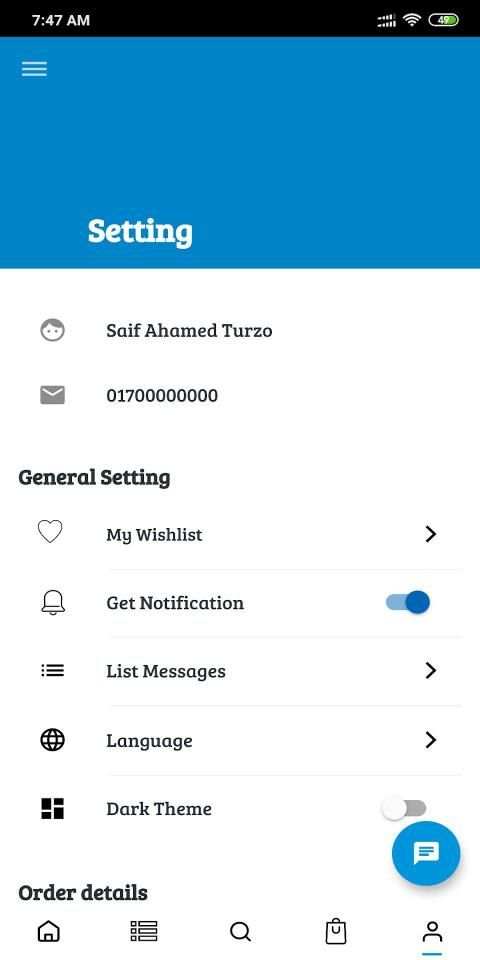Enable the Dark Theme switch

click(x=404, y=809)
